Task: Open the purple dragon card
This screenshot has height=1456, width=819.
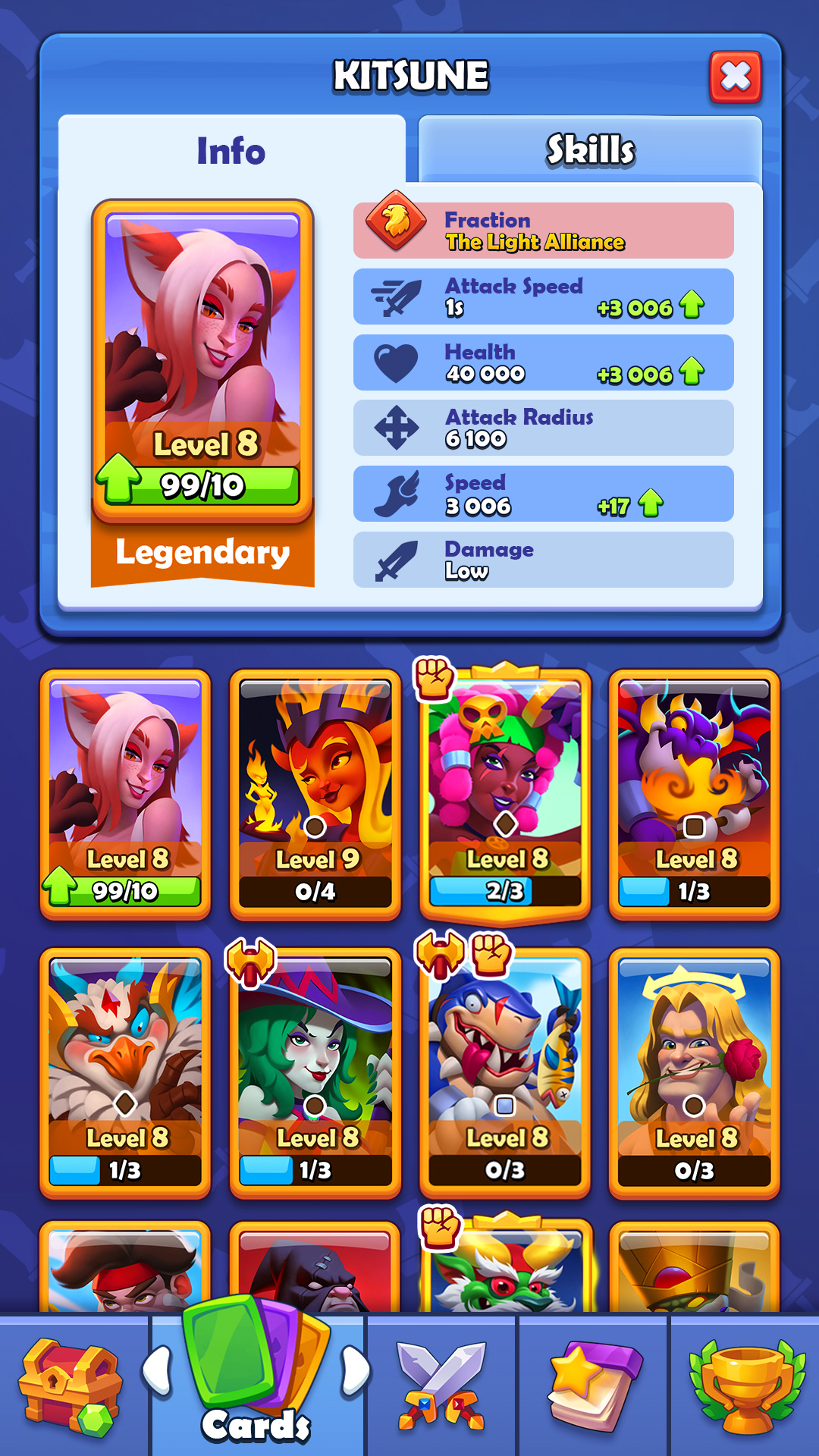Action: point(694,792)
